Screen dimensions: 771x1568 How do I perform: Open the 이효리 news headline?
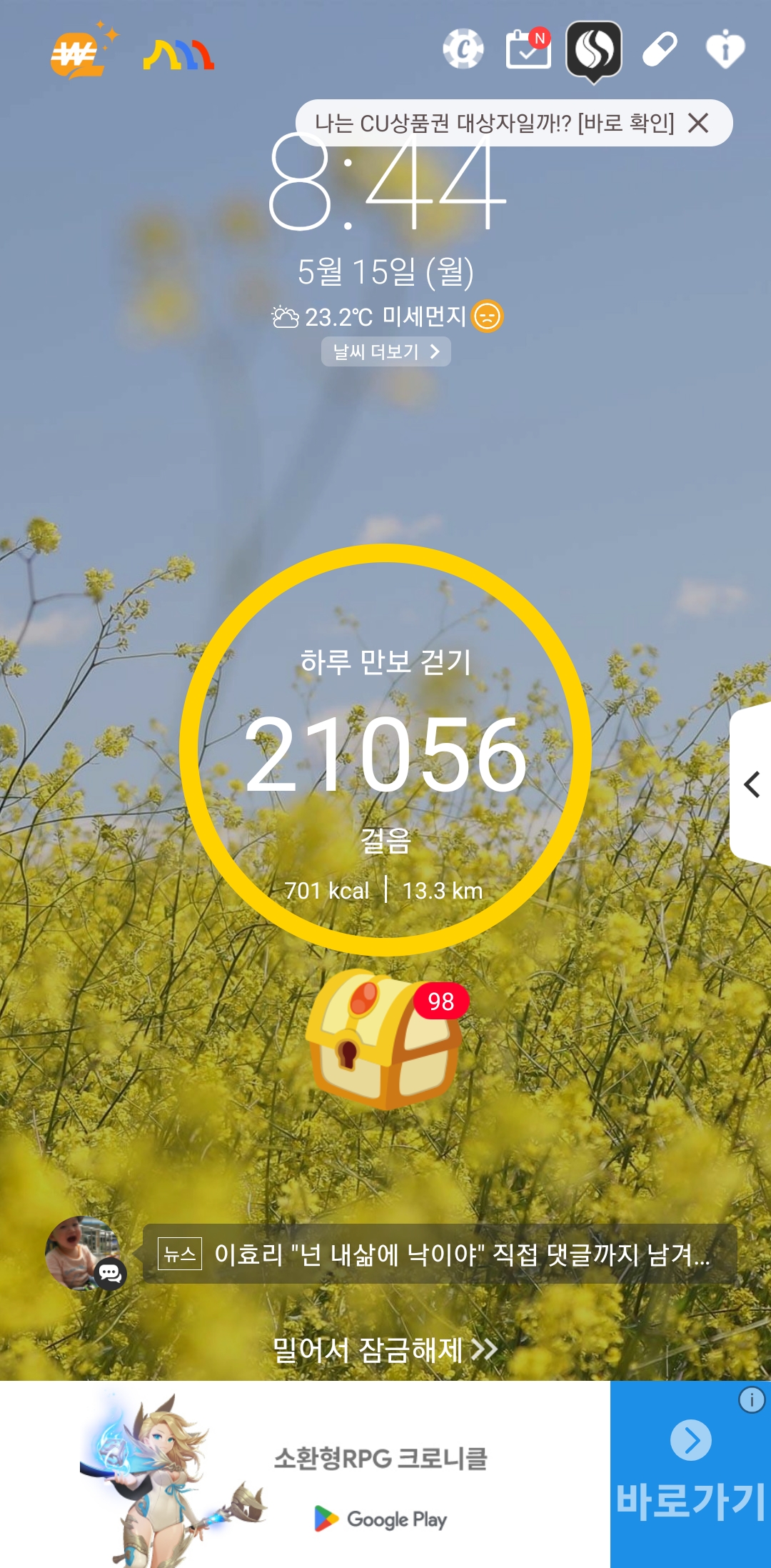[439, 1254]
